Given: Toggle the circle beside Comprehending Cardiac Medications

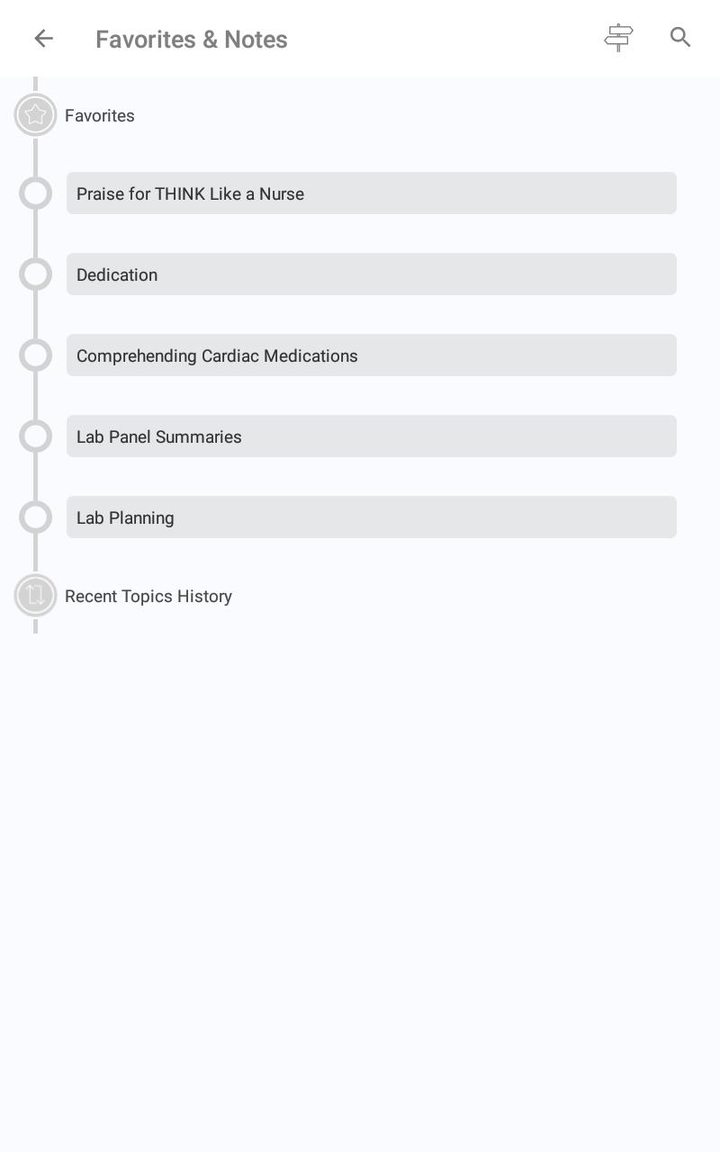Looking at the screenshot, I should [35, 355].
